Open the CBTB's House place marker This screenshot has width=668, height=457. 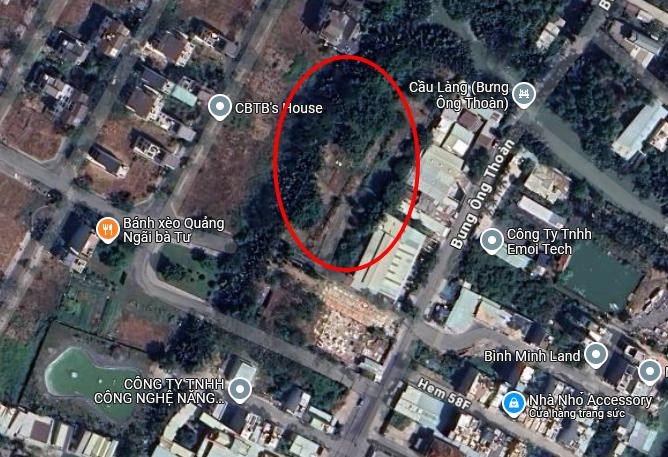point(220,106)
